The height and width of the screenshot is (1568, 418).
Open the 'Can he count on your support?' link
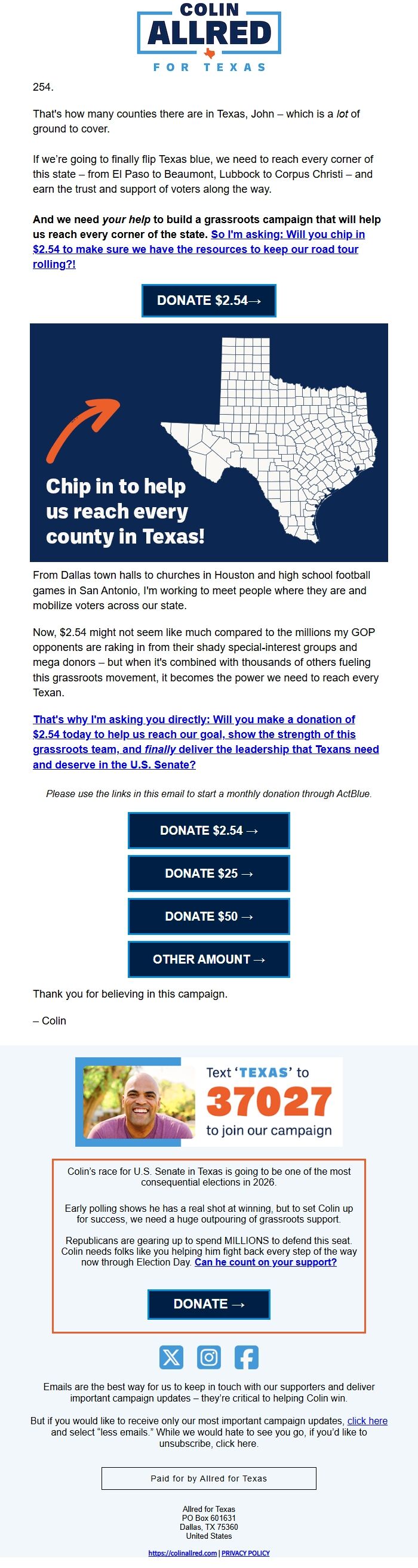[x=265, y=1262]
